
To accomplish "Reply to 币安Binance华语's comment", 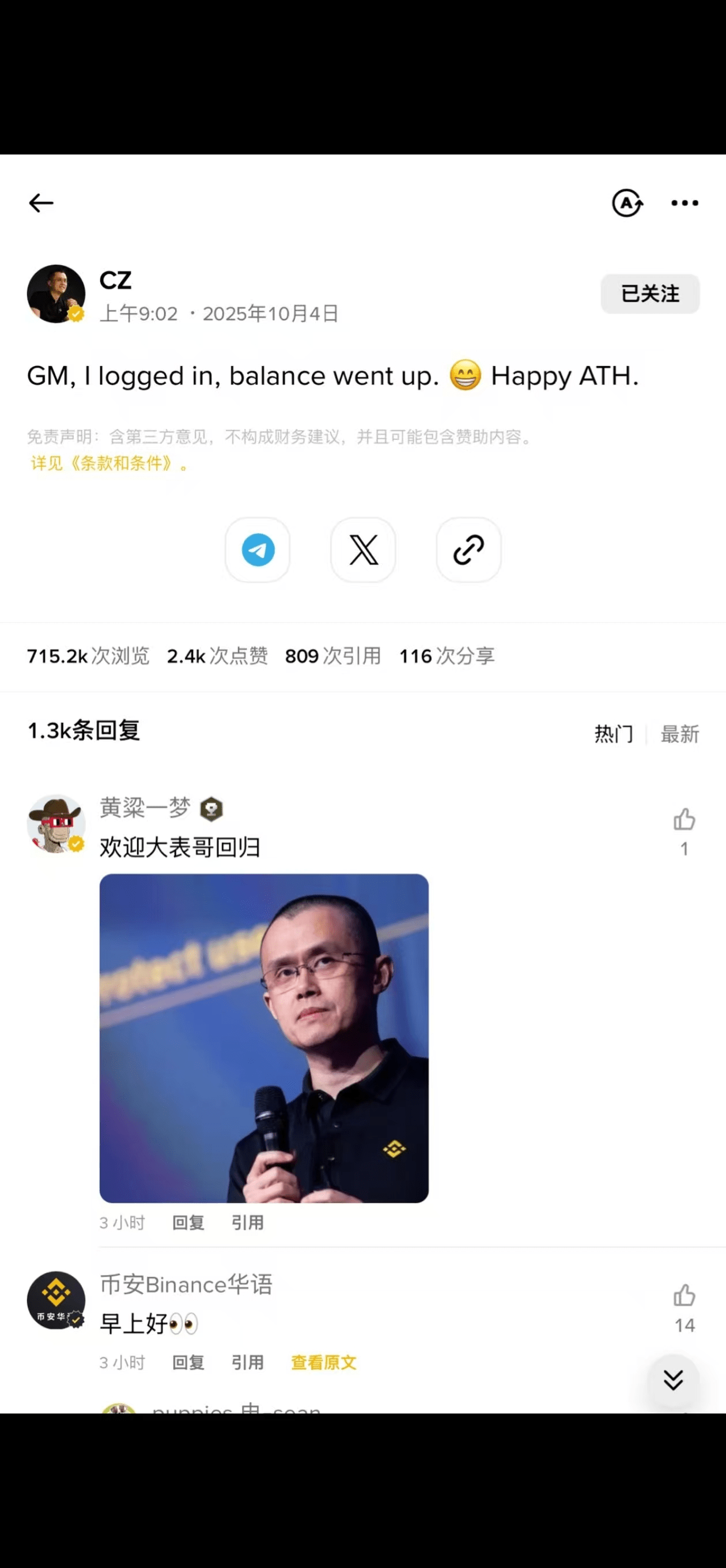I will tap(188, 1362).
